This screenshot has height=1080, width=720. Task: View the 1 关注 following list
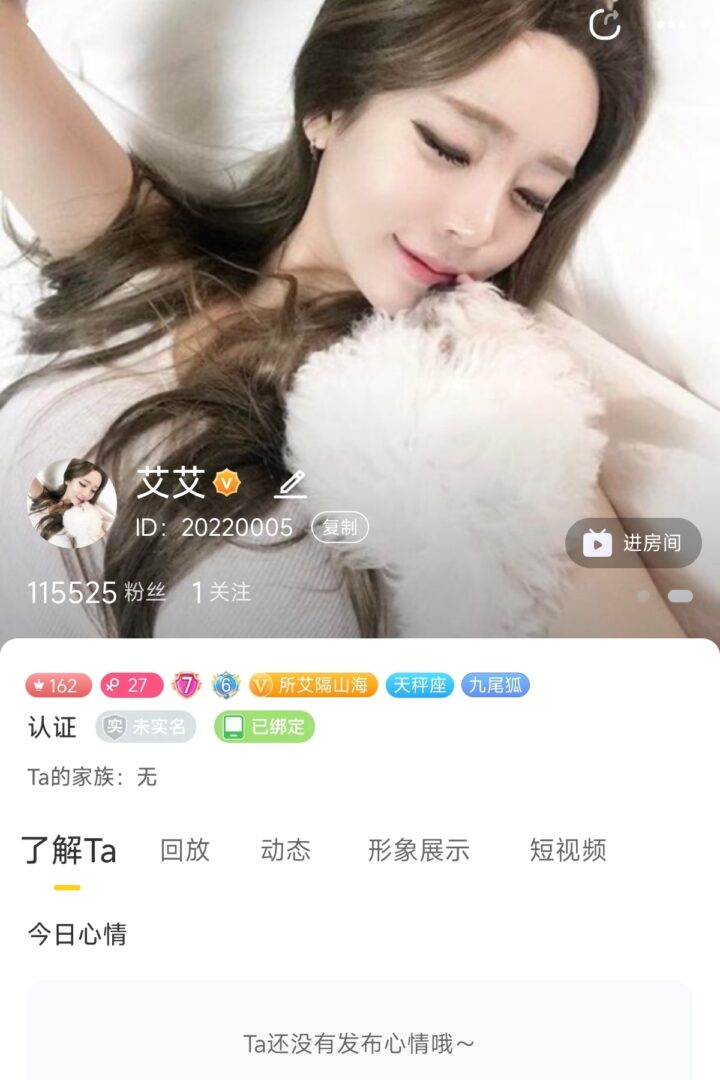[221, 592]
